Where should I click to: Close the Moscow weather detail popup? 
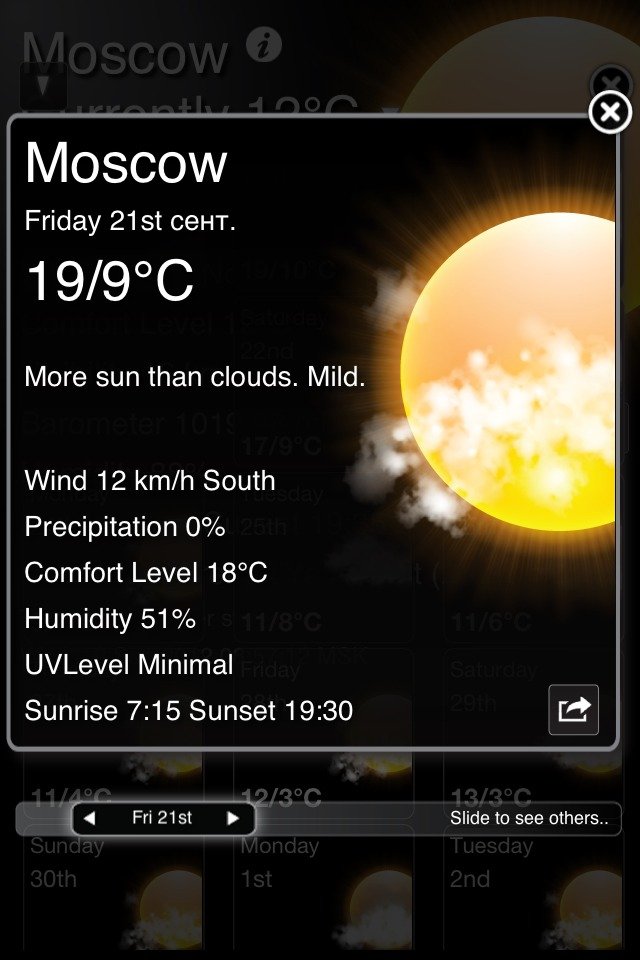[610, 113]
